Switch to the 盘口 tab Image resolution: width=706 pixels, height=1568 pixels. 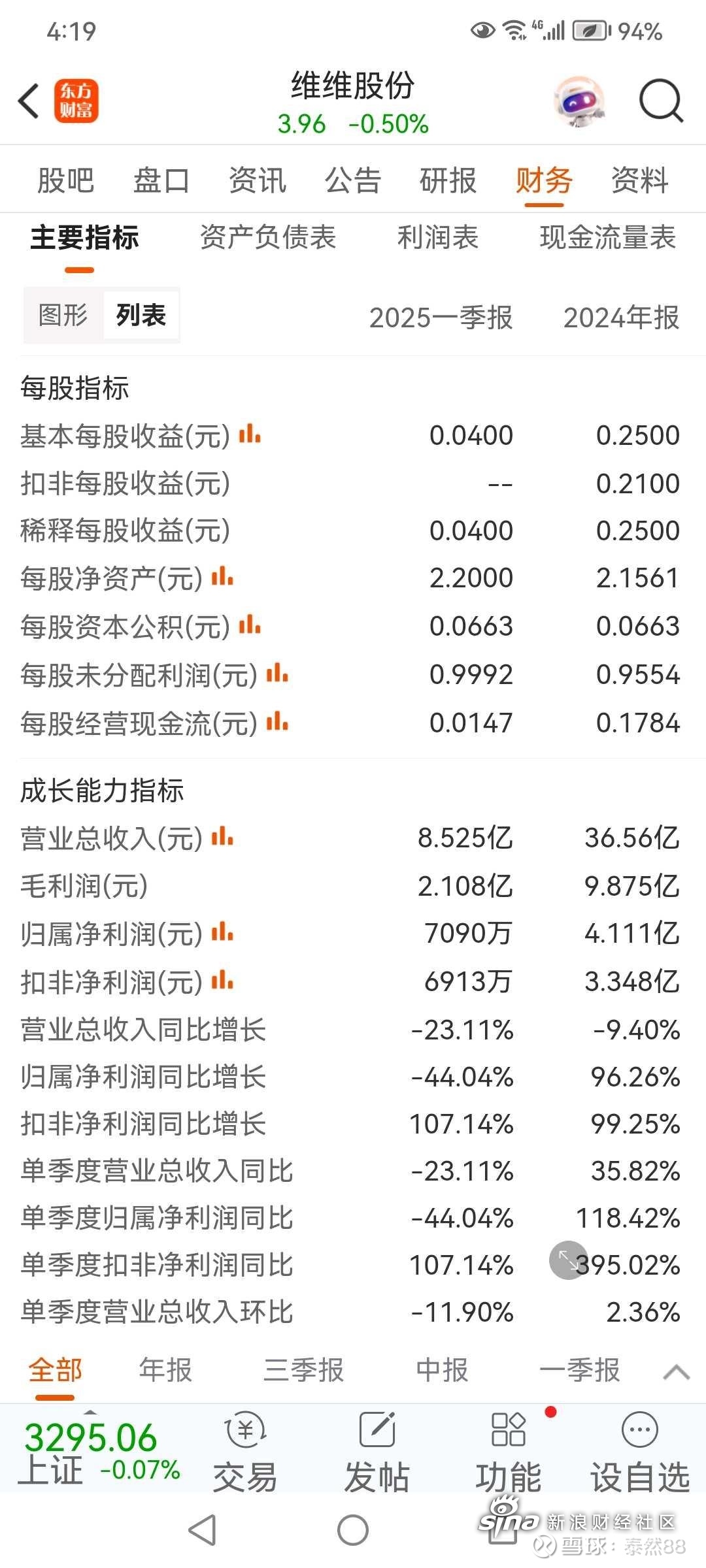(x=161, y=180)
